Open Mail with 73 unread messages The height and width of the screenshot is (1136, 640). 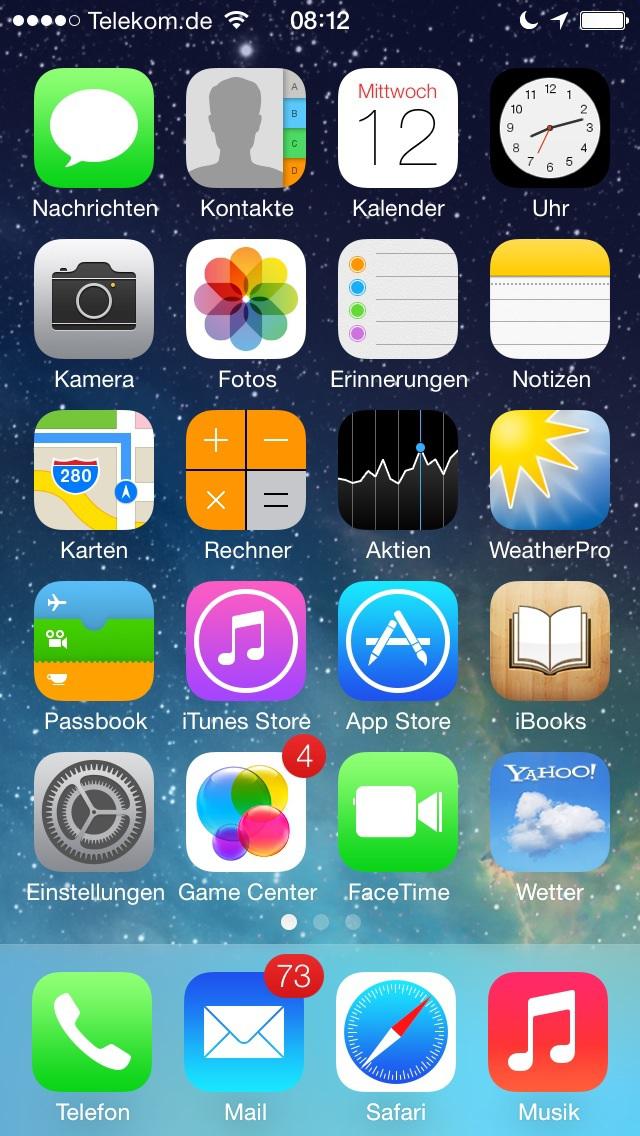(x=244, y=1032)
